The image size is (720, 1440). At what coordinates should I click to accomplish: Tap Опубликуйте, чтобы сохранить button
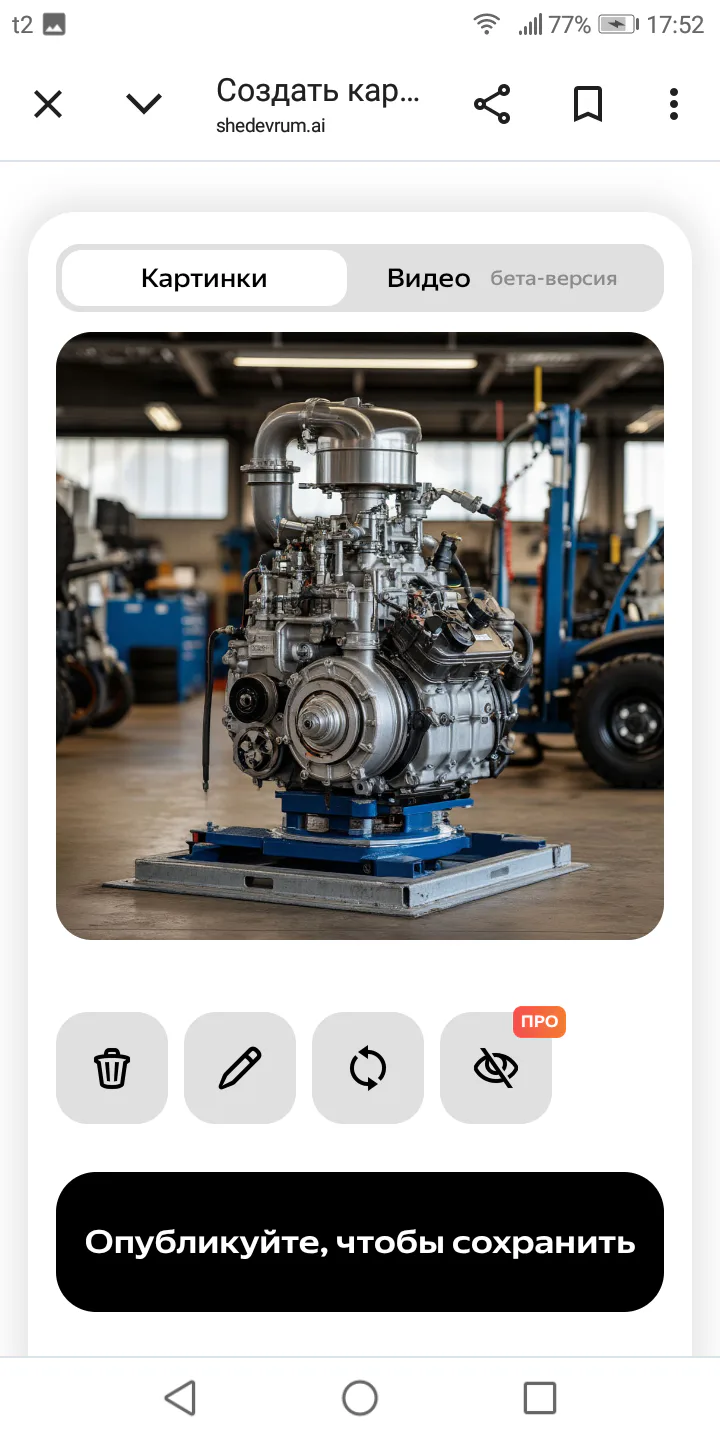(360, 1242)
